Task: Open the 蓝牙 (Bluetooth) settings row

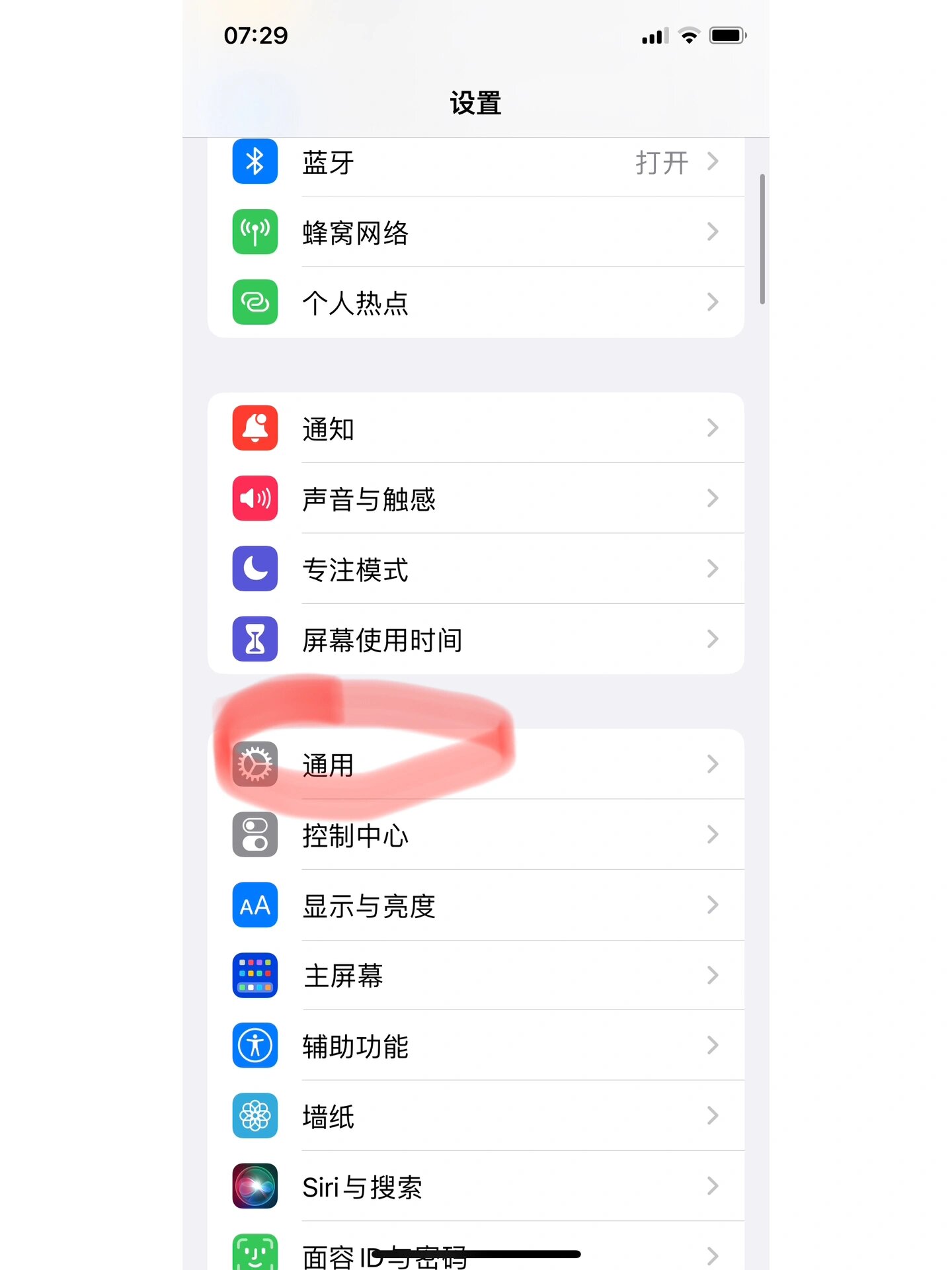Action: tap(475, 162)
